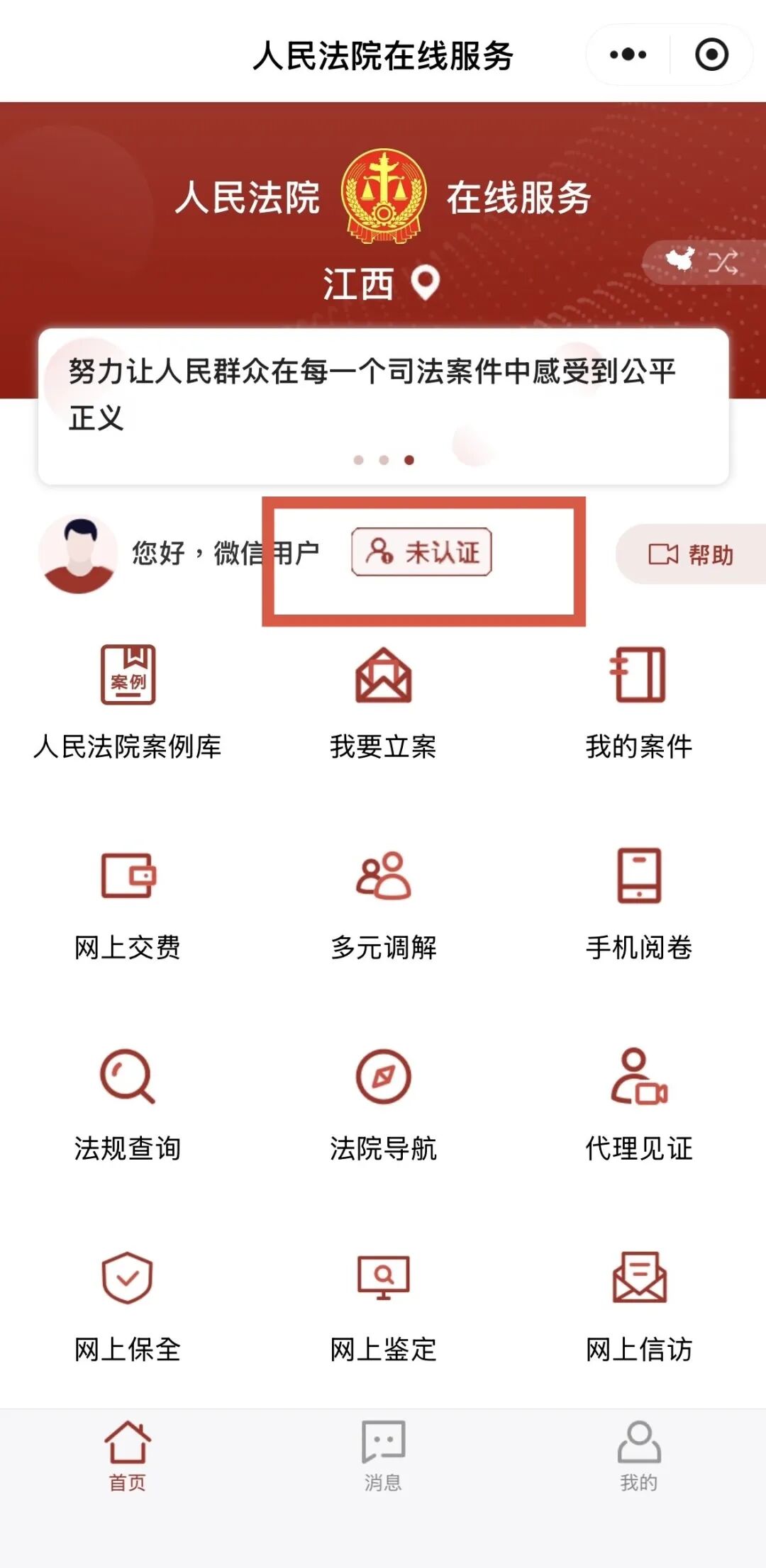Open 人民法院案例库

pos(128,702)
